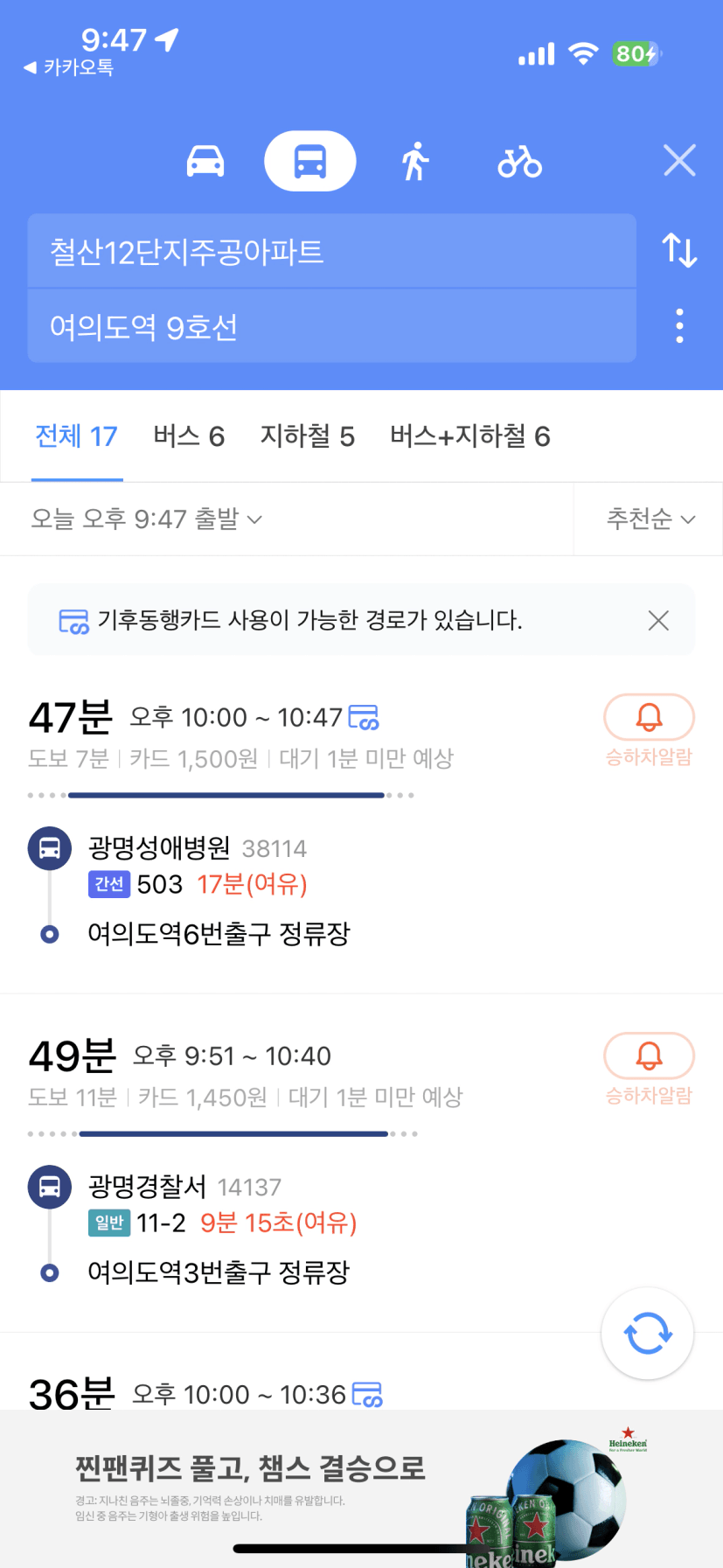The height and width of the screenshot is (1568, 723).
Task: Edit the destination 여의도역 9호선 field
Action: pos(331,326)
